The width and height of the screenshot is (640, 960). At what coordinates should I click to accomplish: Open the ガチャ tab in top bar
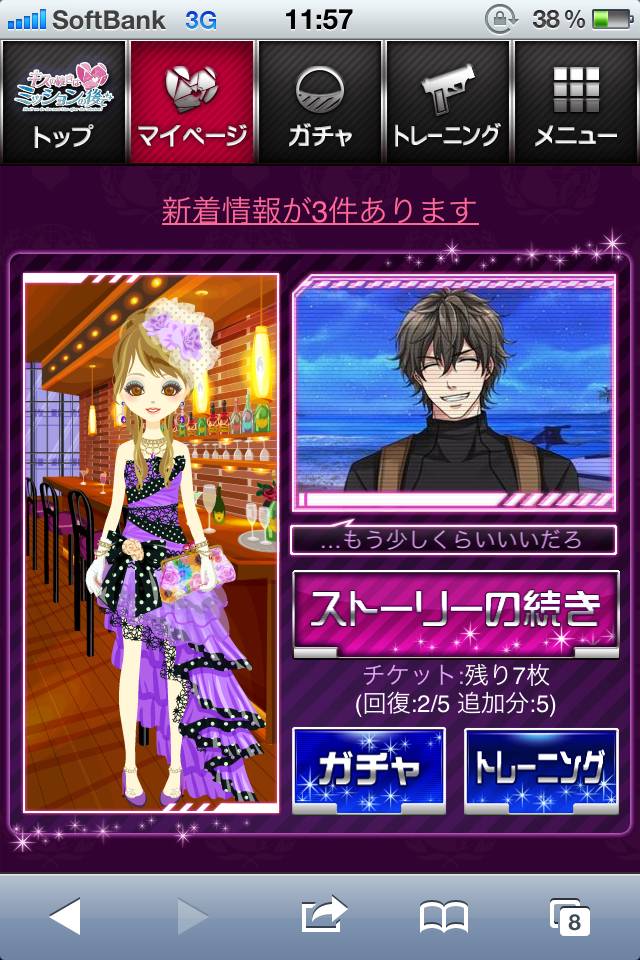click(x=320, y=103)
